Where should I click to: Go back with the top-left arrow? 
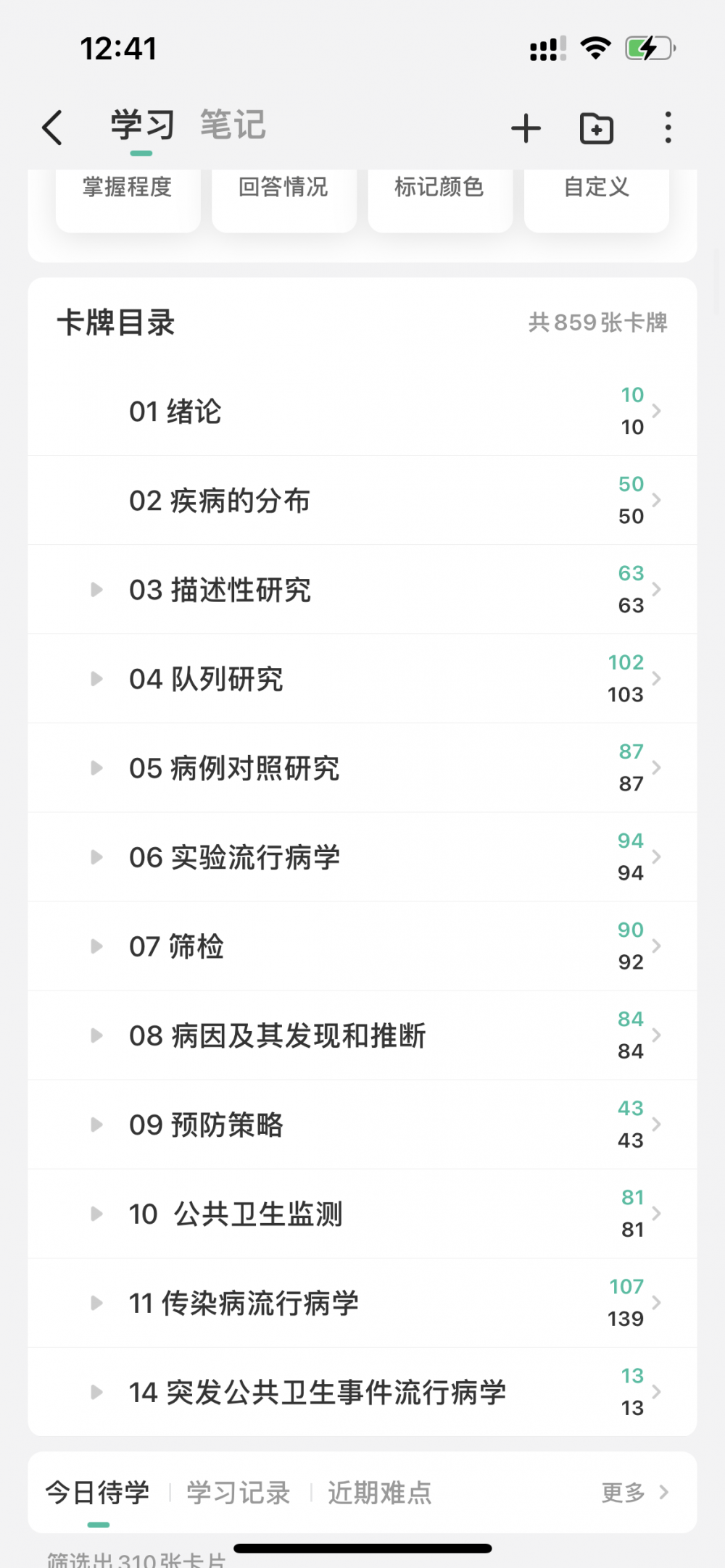coord(52,128)
